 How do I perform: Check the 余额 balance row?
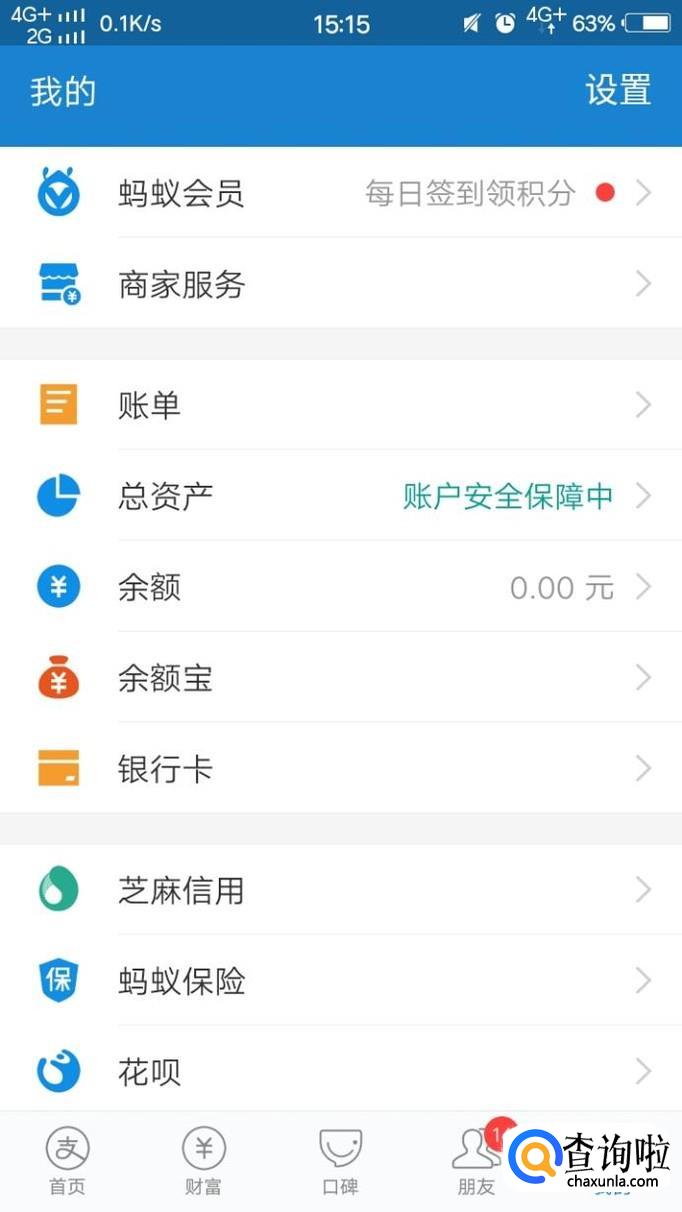(x=340, y=587)
